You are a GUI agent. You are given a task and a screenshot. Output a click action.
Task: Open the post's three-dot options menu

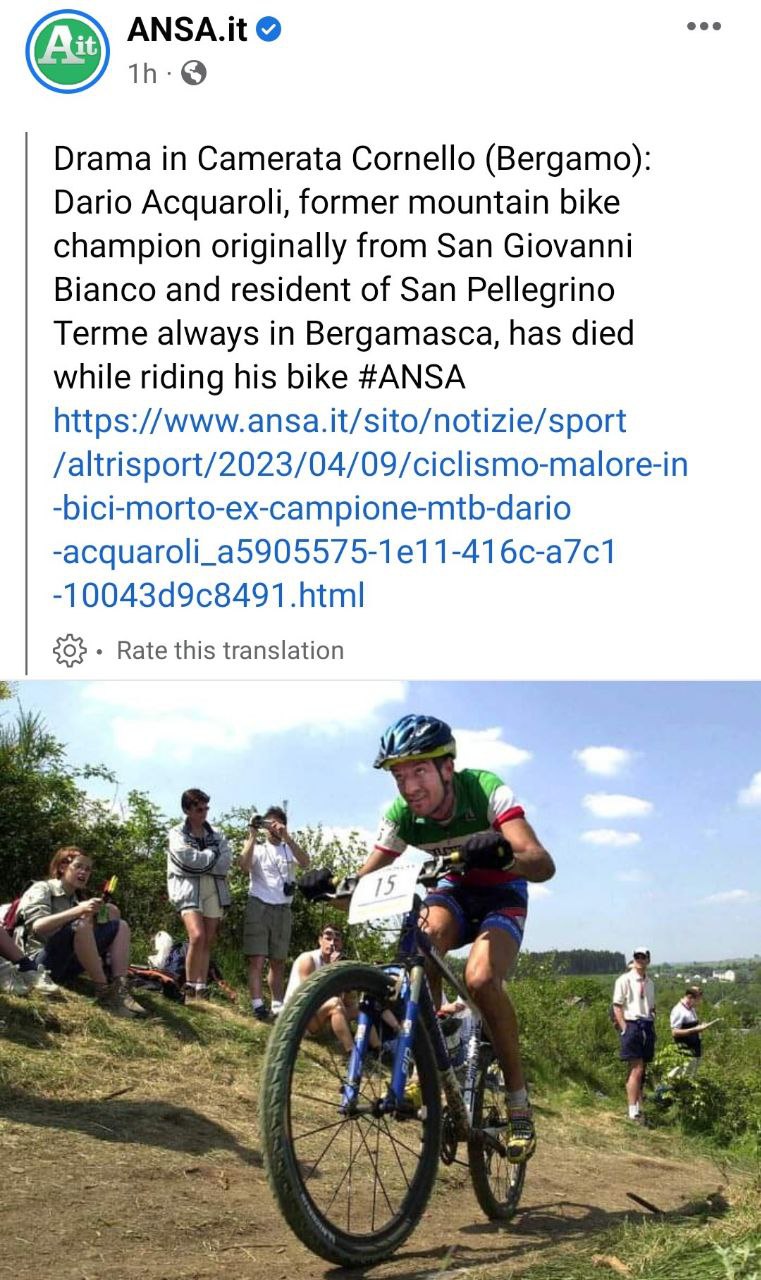704,26
